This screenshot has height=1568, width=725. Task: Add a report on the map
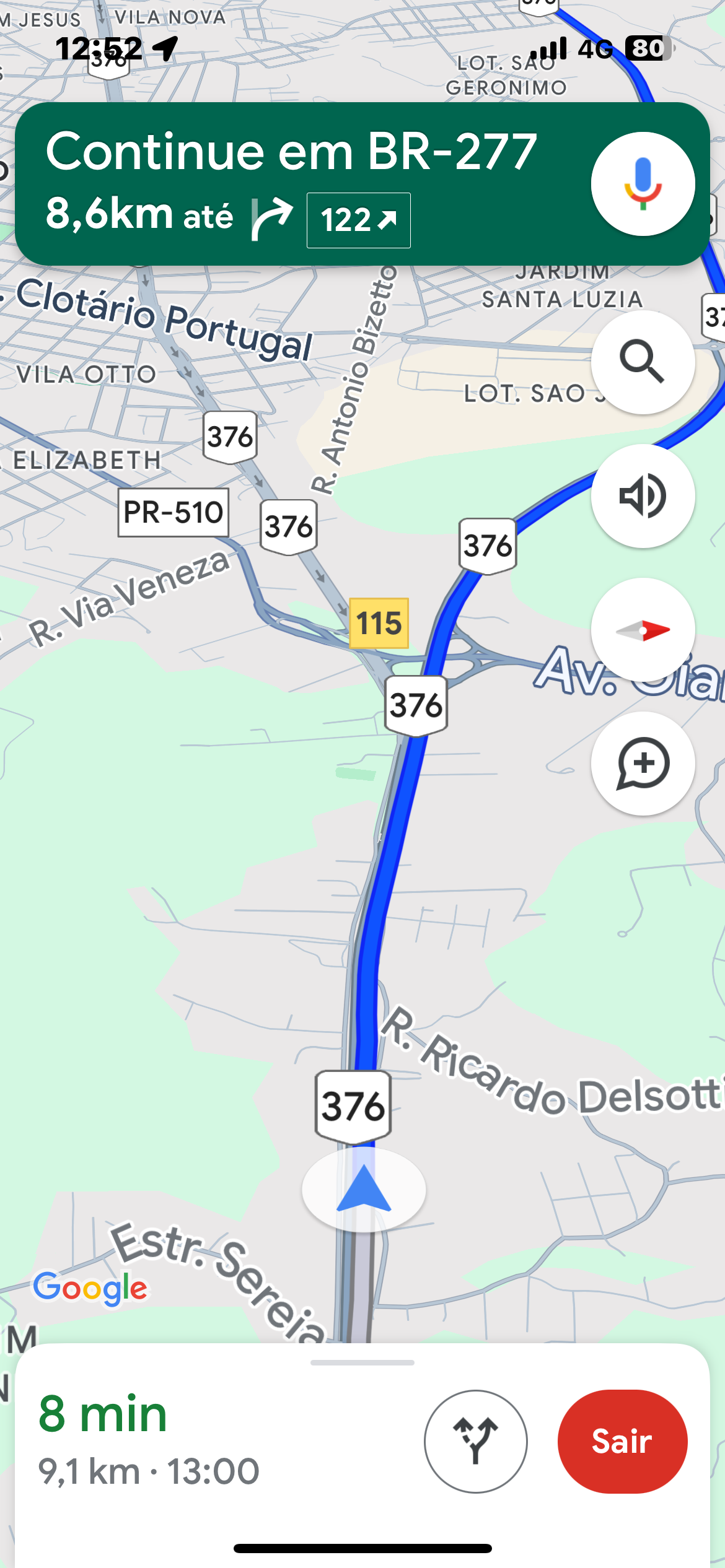643,764
